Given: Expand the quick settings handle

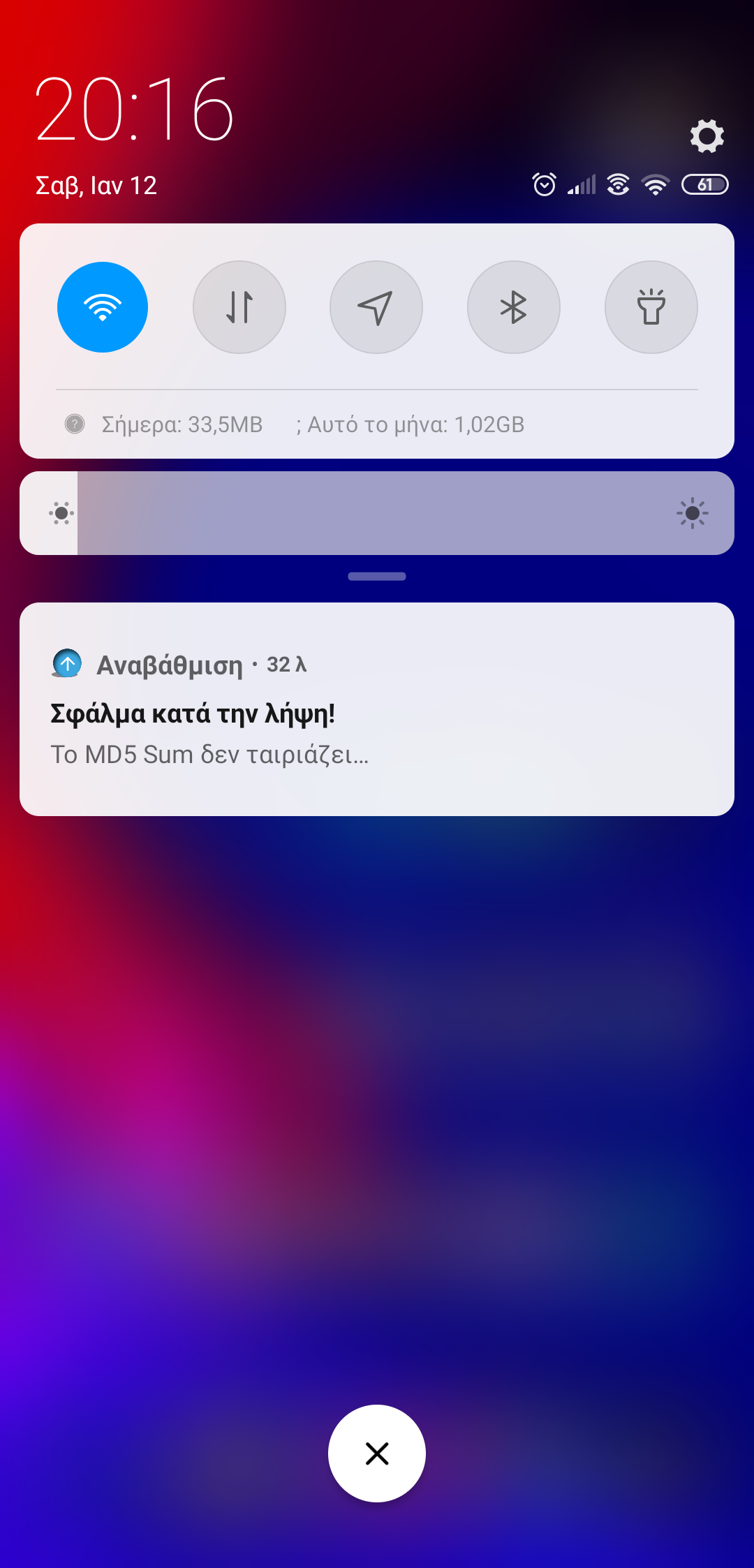Looking at the screenshot, I should click(x=377, y=577).
